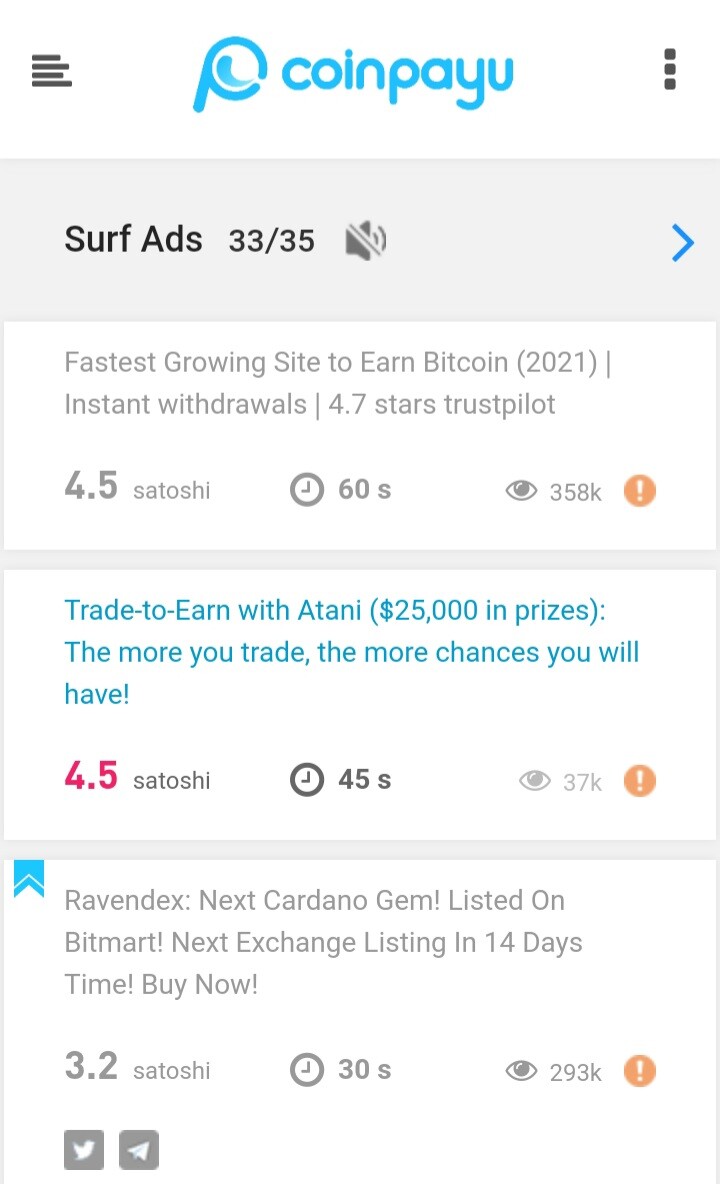Click the timer icon on the Ravendex ad
This screenshot has width=720, height=1184.
(307, 1070)
